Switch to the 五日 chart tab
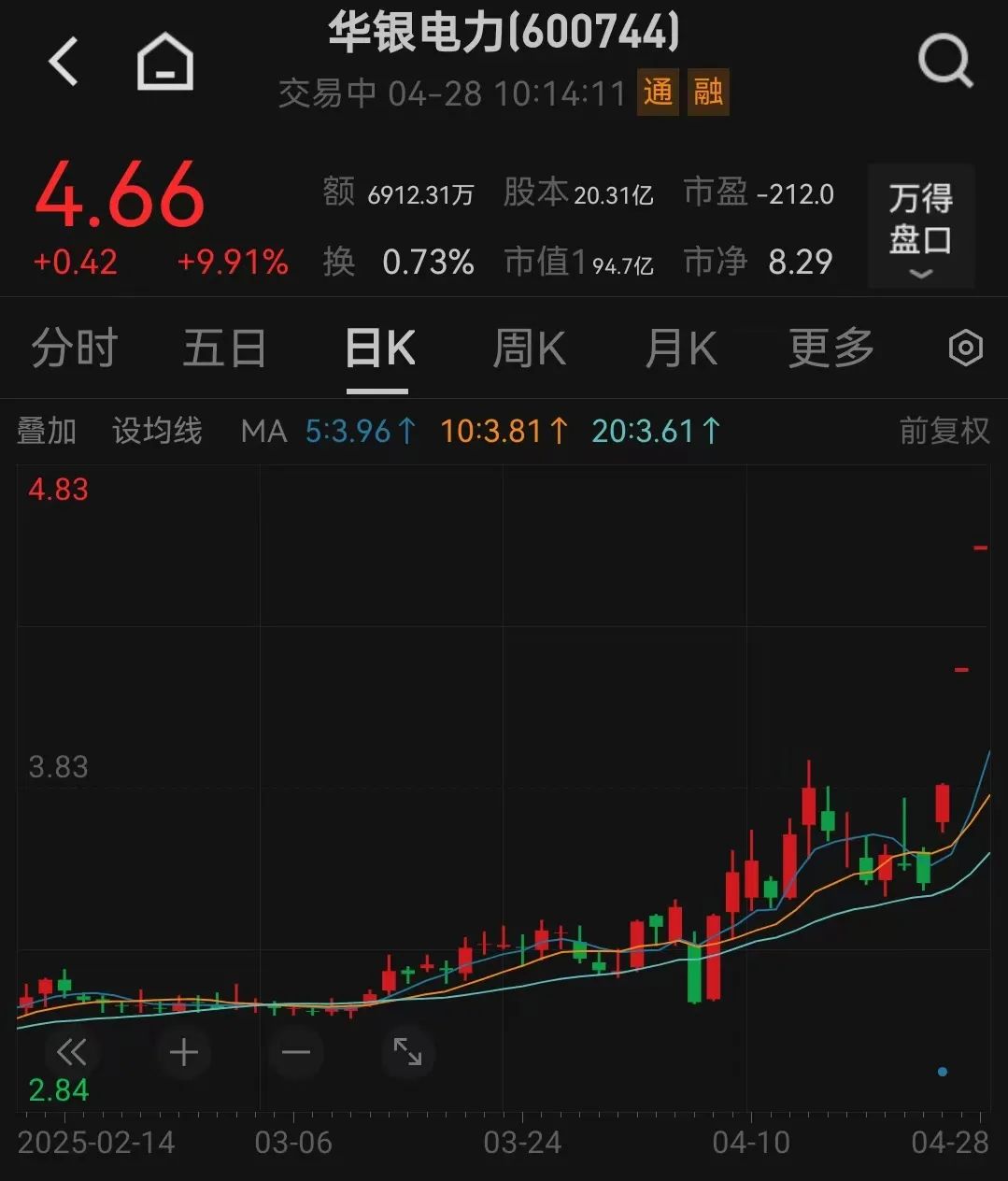This screenshot has height=1181, width=1008. (224, 349)
